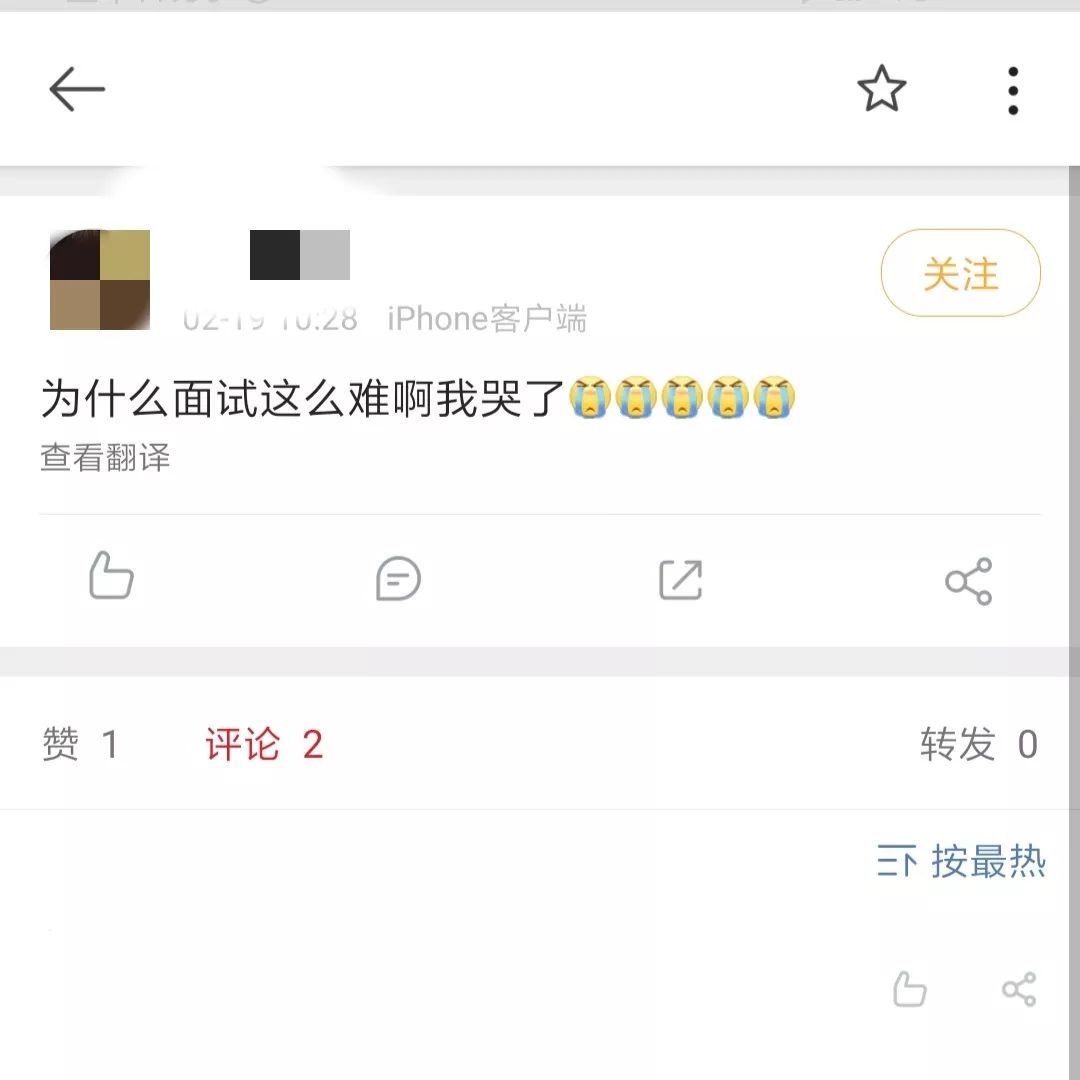View the 转发 tab
Screen dimensions: 1080x1080
point(978,745)
